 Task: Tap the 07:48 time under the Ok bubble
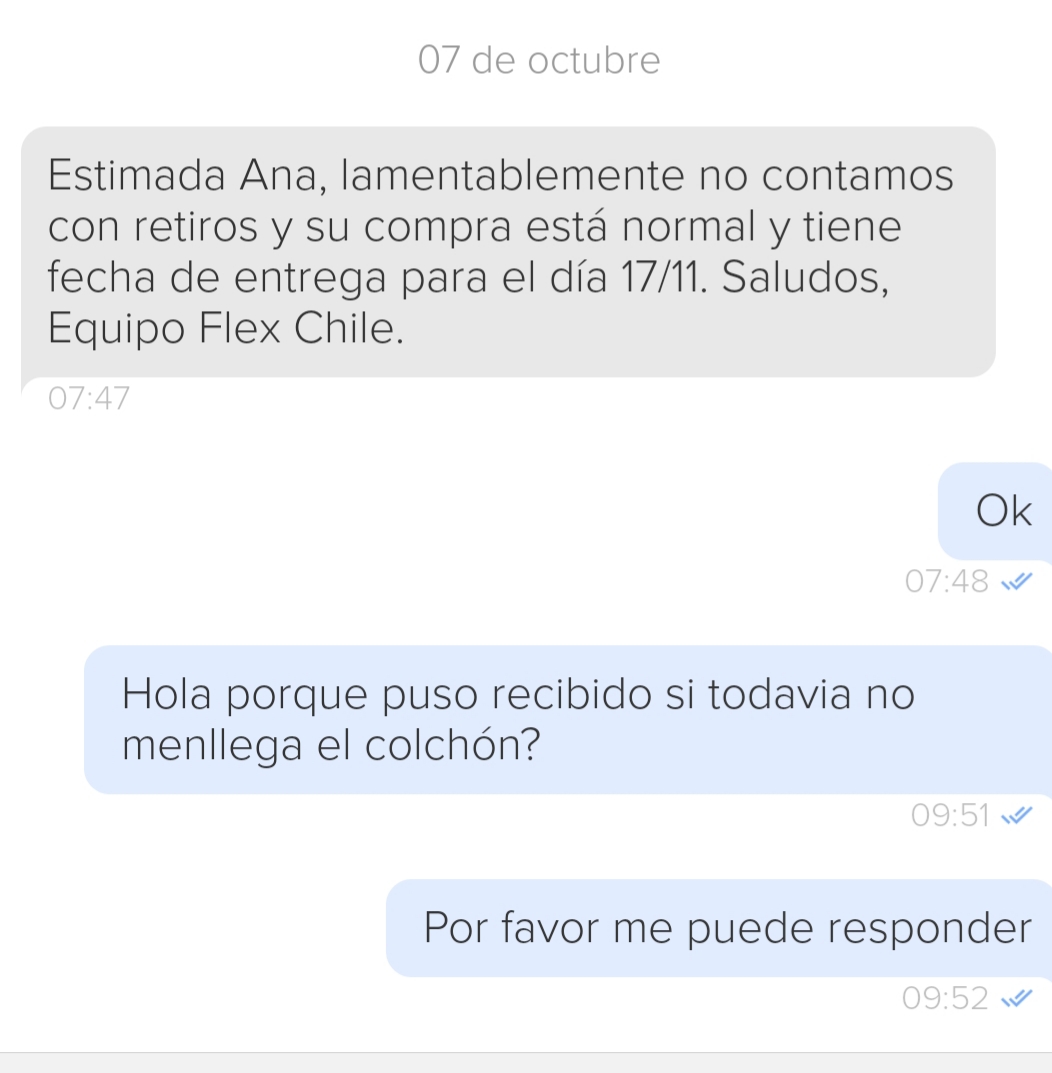[944, 581]
